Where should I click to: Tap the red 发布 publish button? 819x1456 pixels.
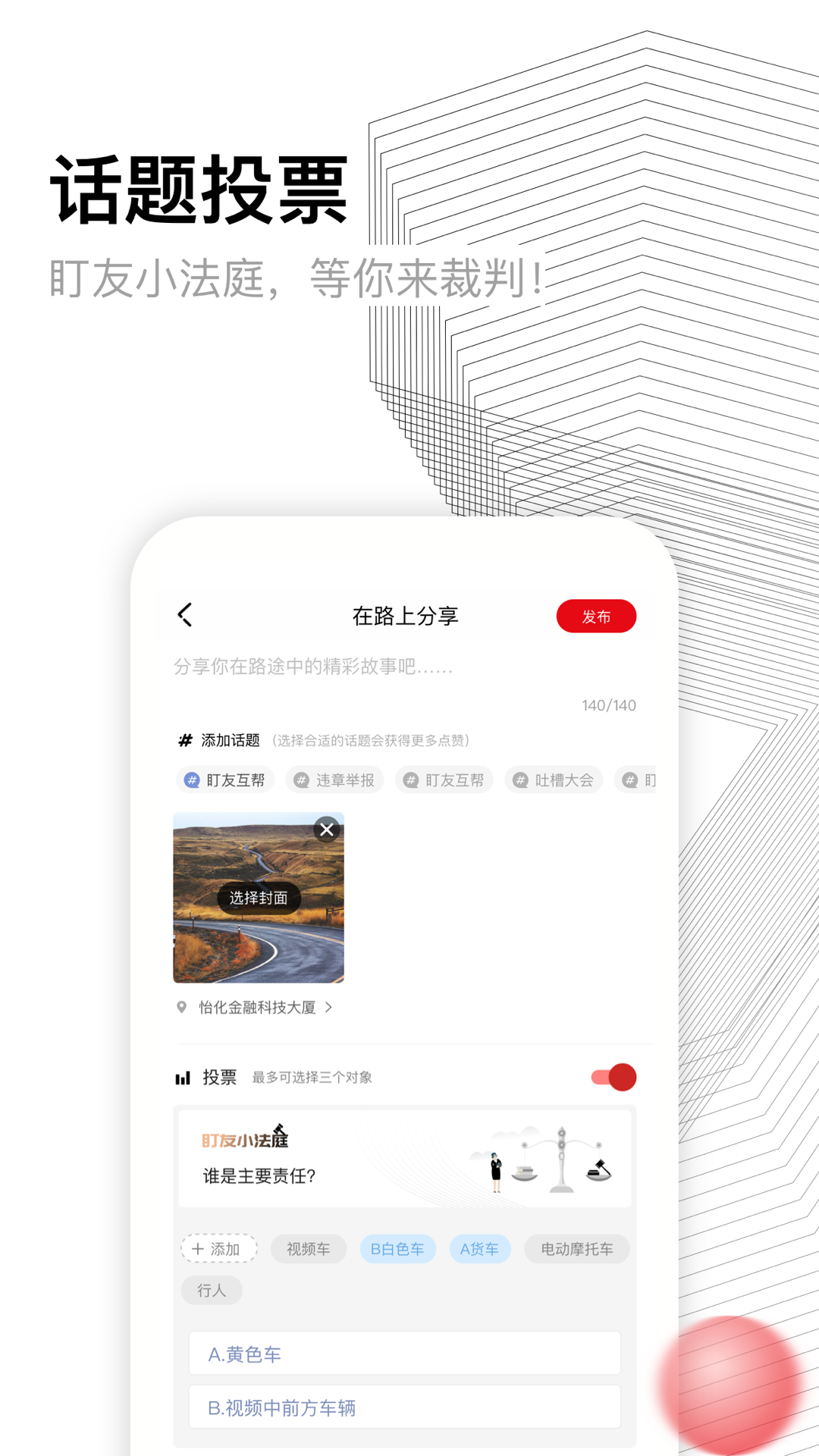click(x=598, y=616)
